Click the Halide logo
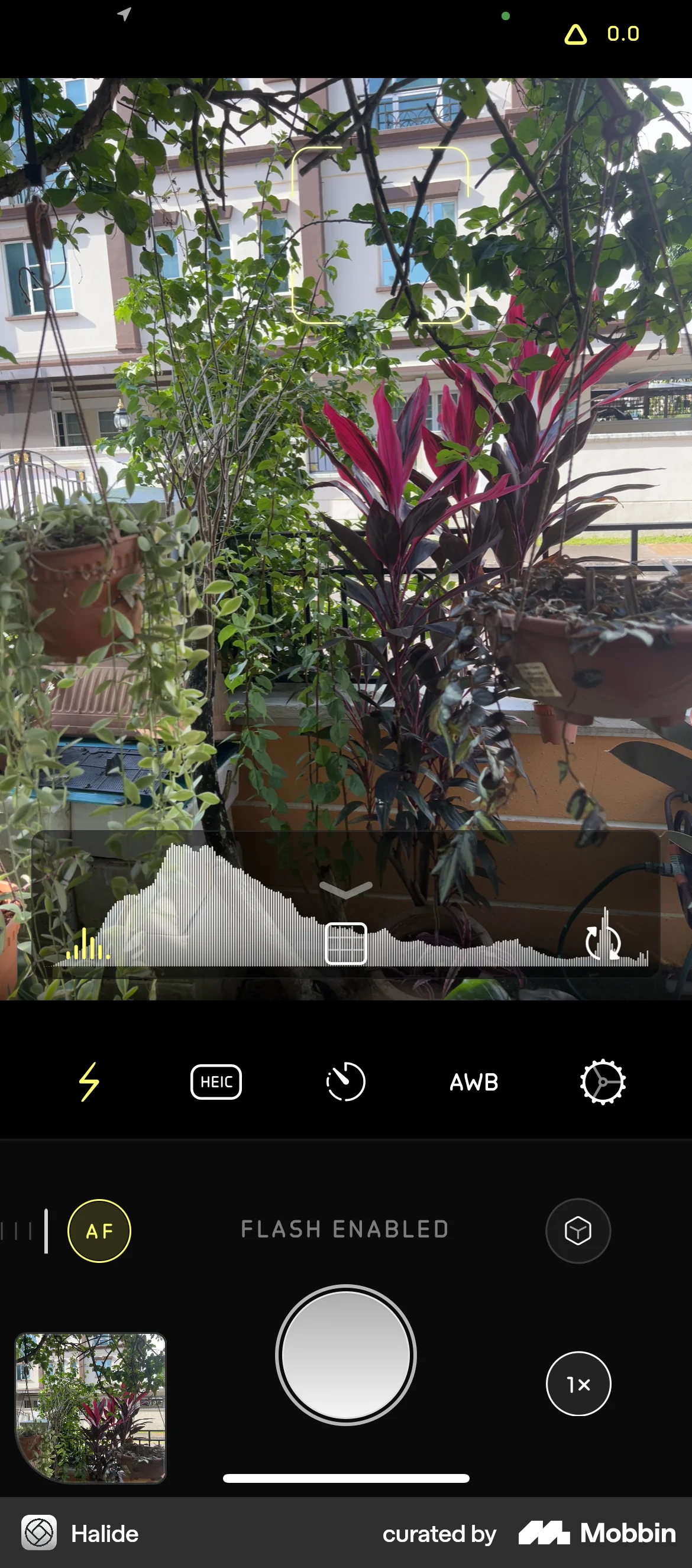The width and height of the screenshot is (692, 1568). pos(40,1533)
